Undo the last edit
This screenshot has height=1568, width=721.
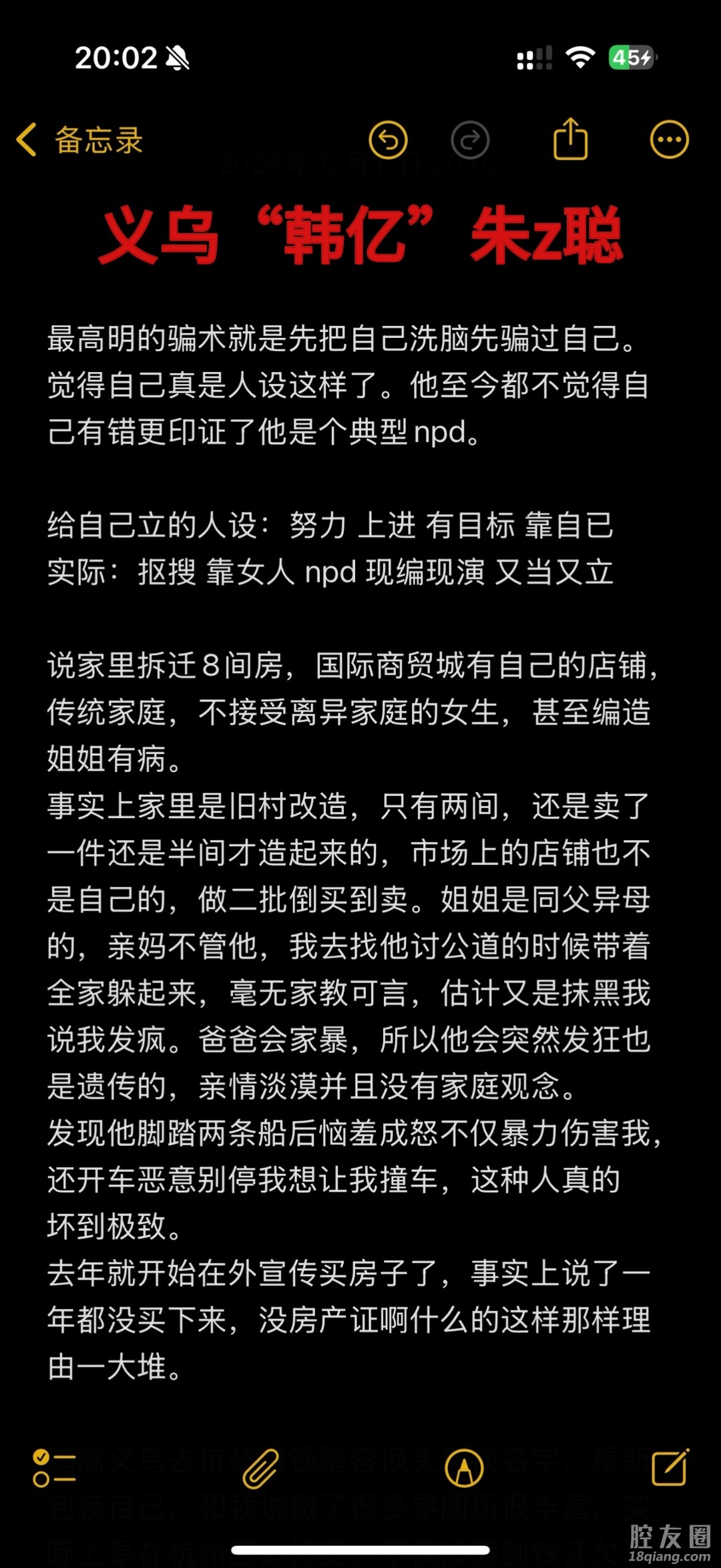[x=388, y=140]
